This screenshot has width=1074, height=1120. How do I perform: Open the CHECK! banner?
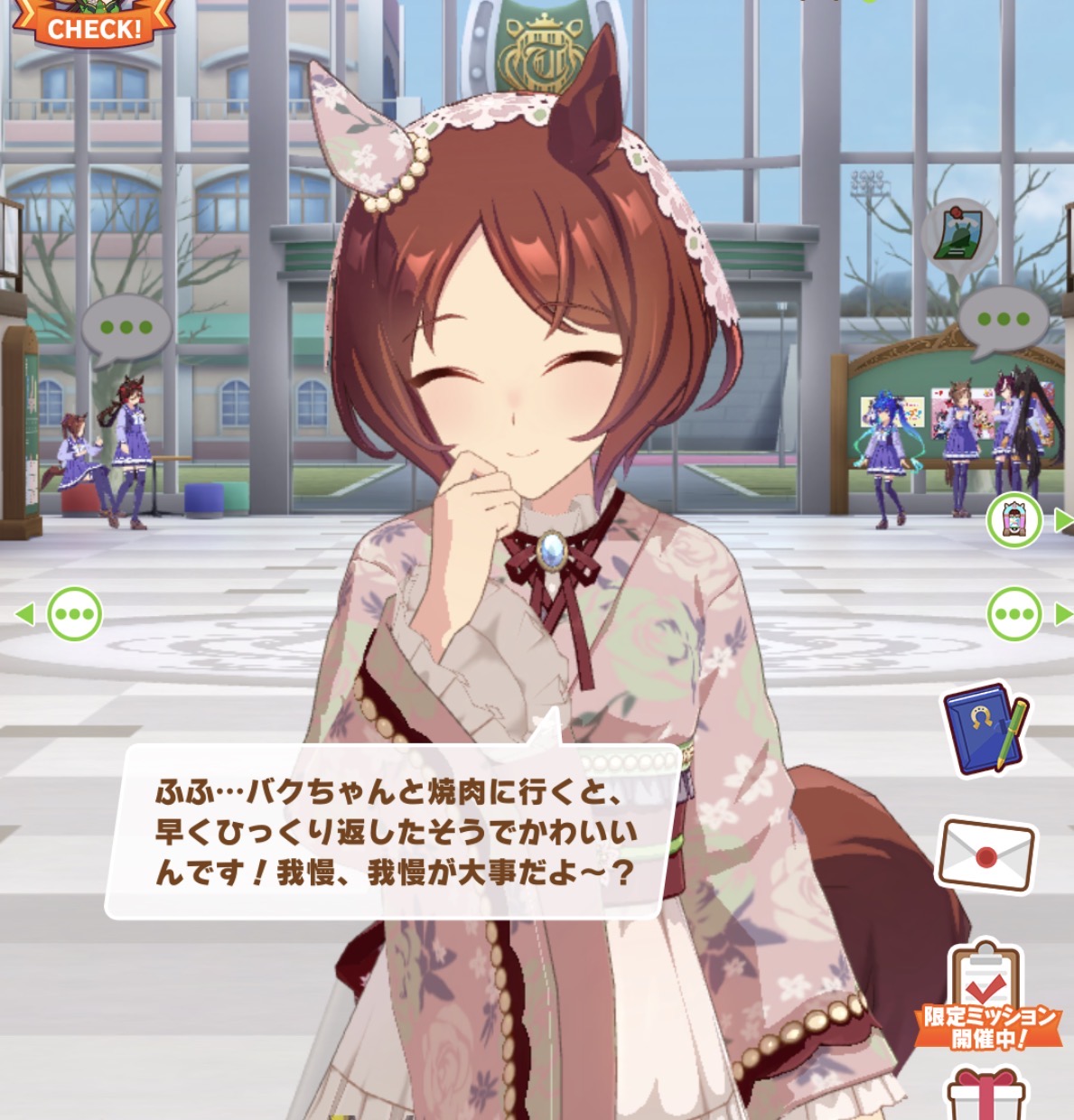pyautogui.click(x=92, y=24)
